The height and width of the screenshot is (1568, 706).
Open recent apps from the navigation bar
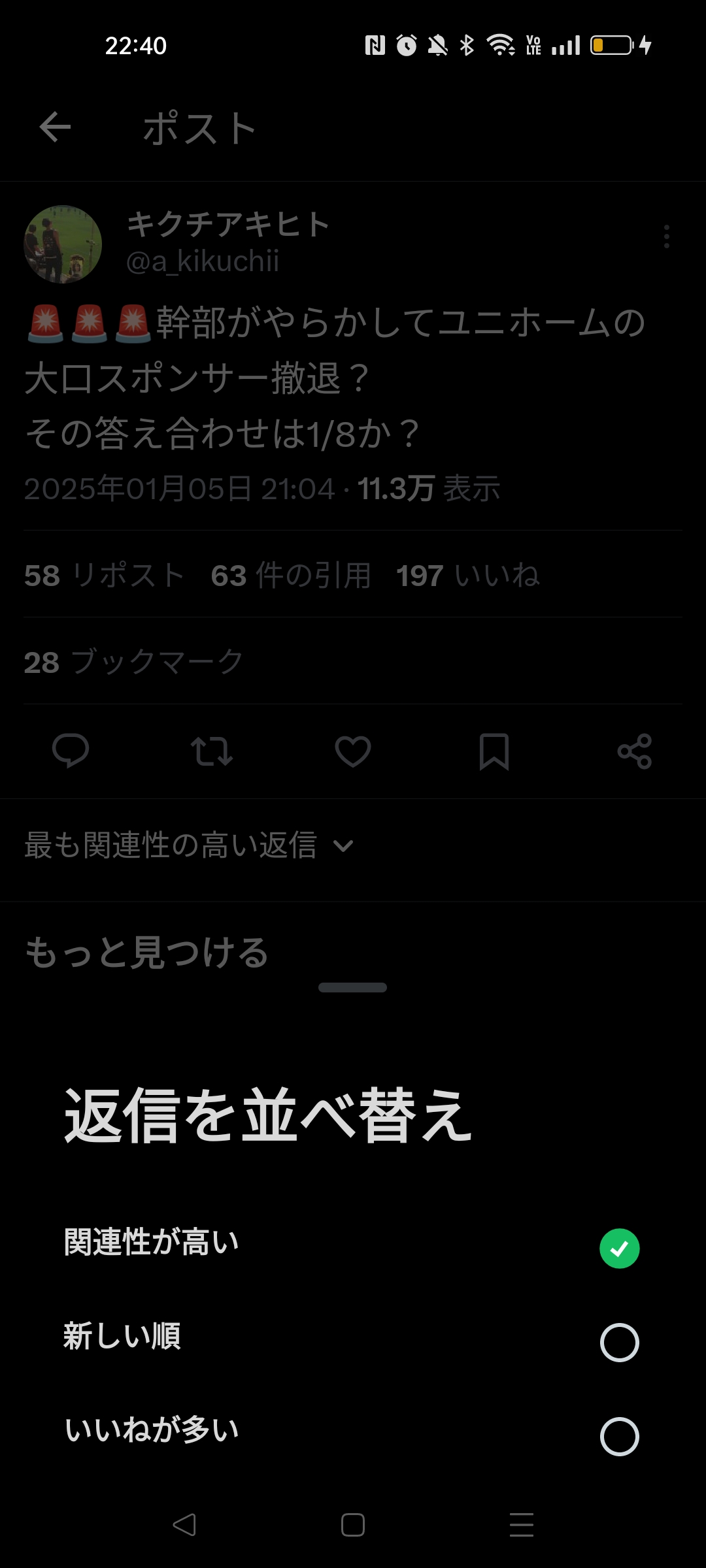click(x=522, y=1525)
